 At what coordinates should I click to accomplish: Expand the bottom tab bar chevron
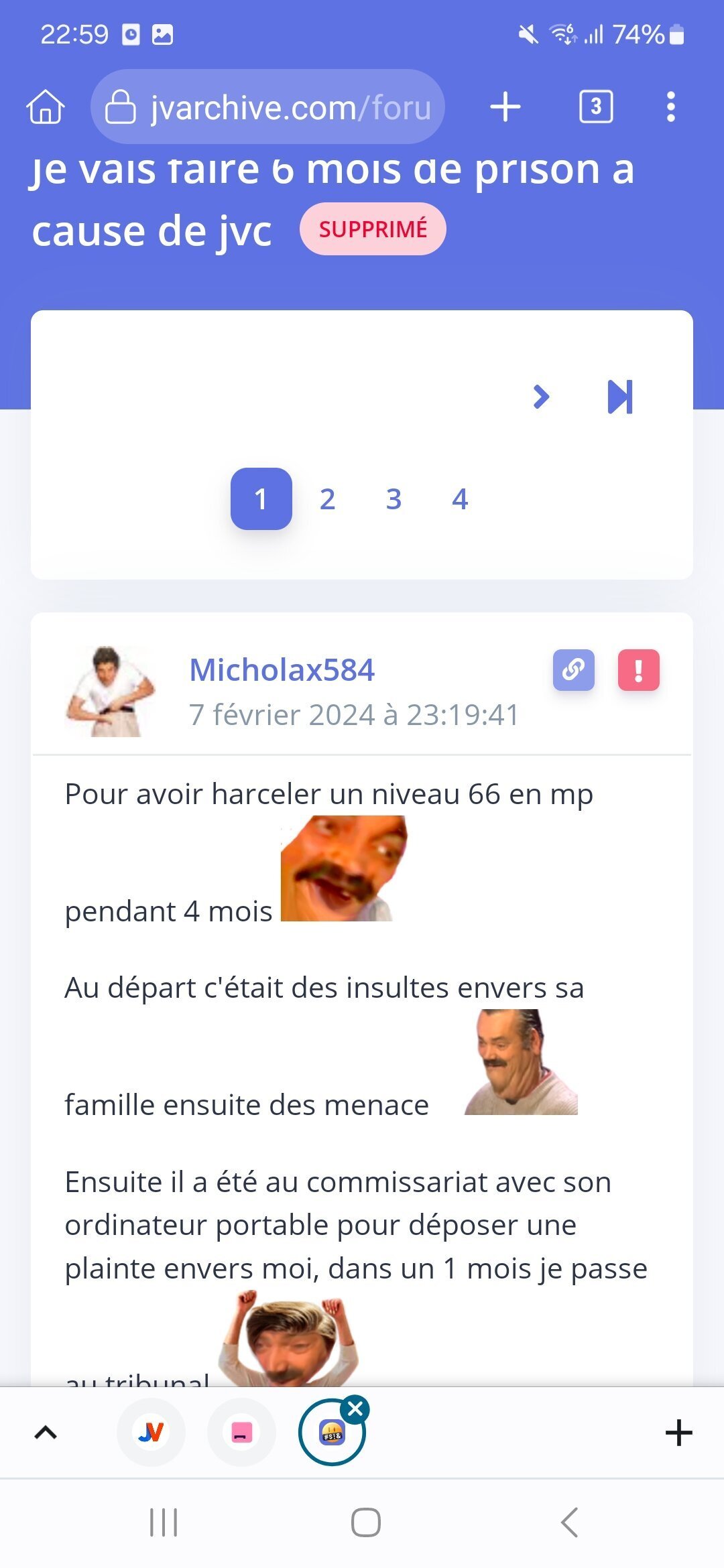pos(46,1433)
